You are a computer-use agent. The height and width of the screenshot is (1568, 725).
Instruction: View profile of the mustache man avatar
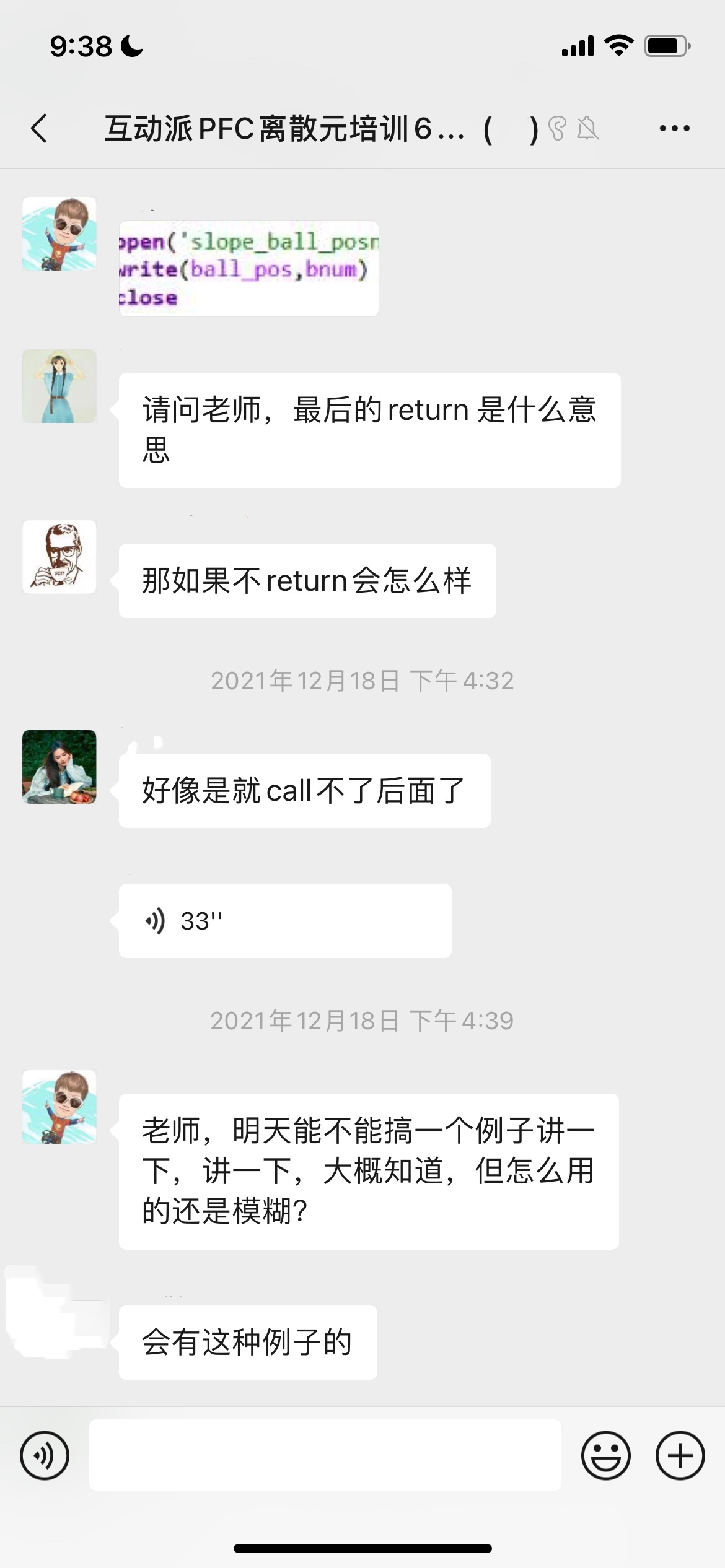click(x=59, y=557)
